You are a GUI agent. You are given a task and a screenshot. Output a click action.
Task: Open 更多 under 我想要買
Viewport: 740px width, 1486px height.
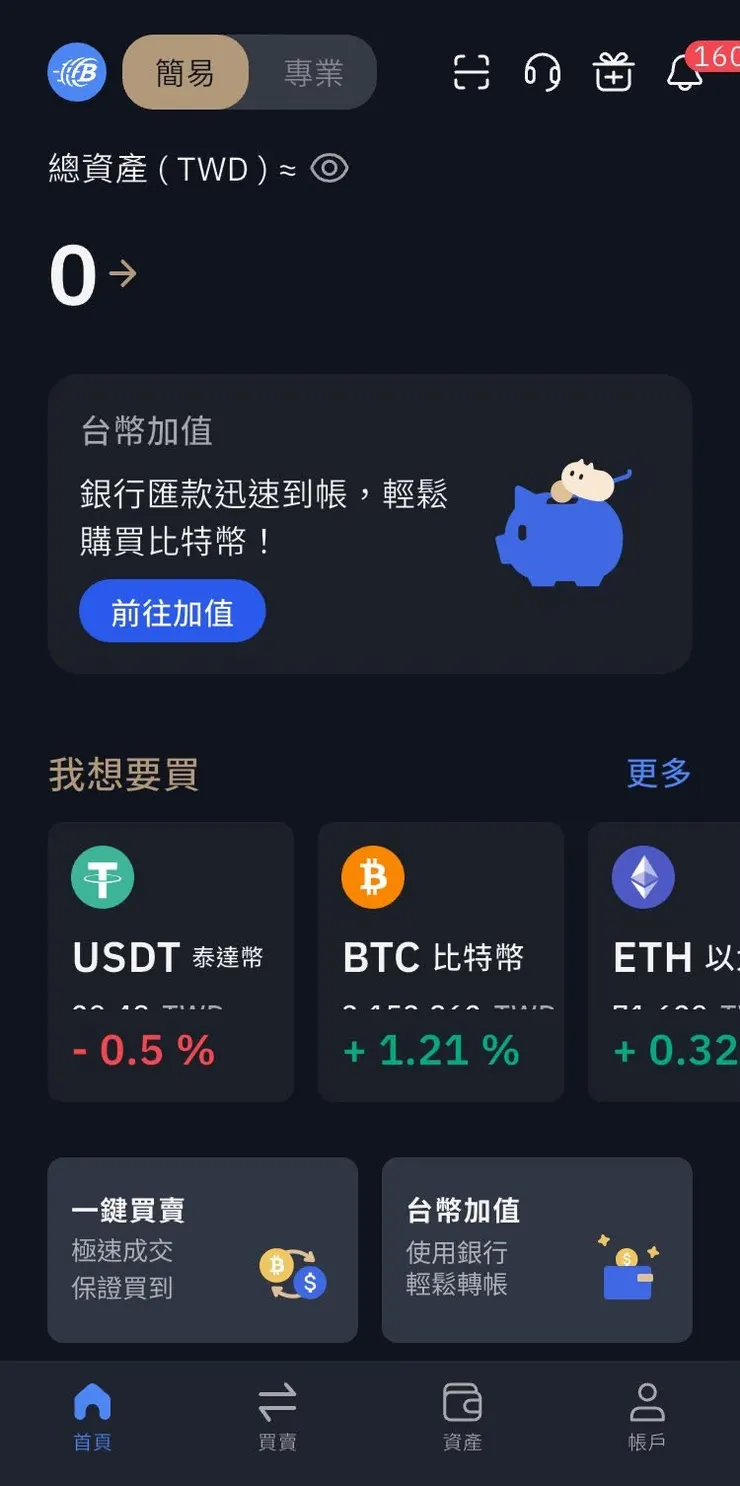tap(659, 773)
